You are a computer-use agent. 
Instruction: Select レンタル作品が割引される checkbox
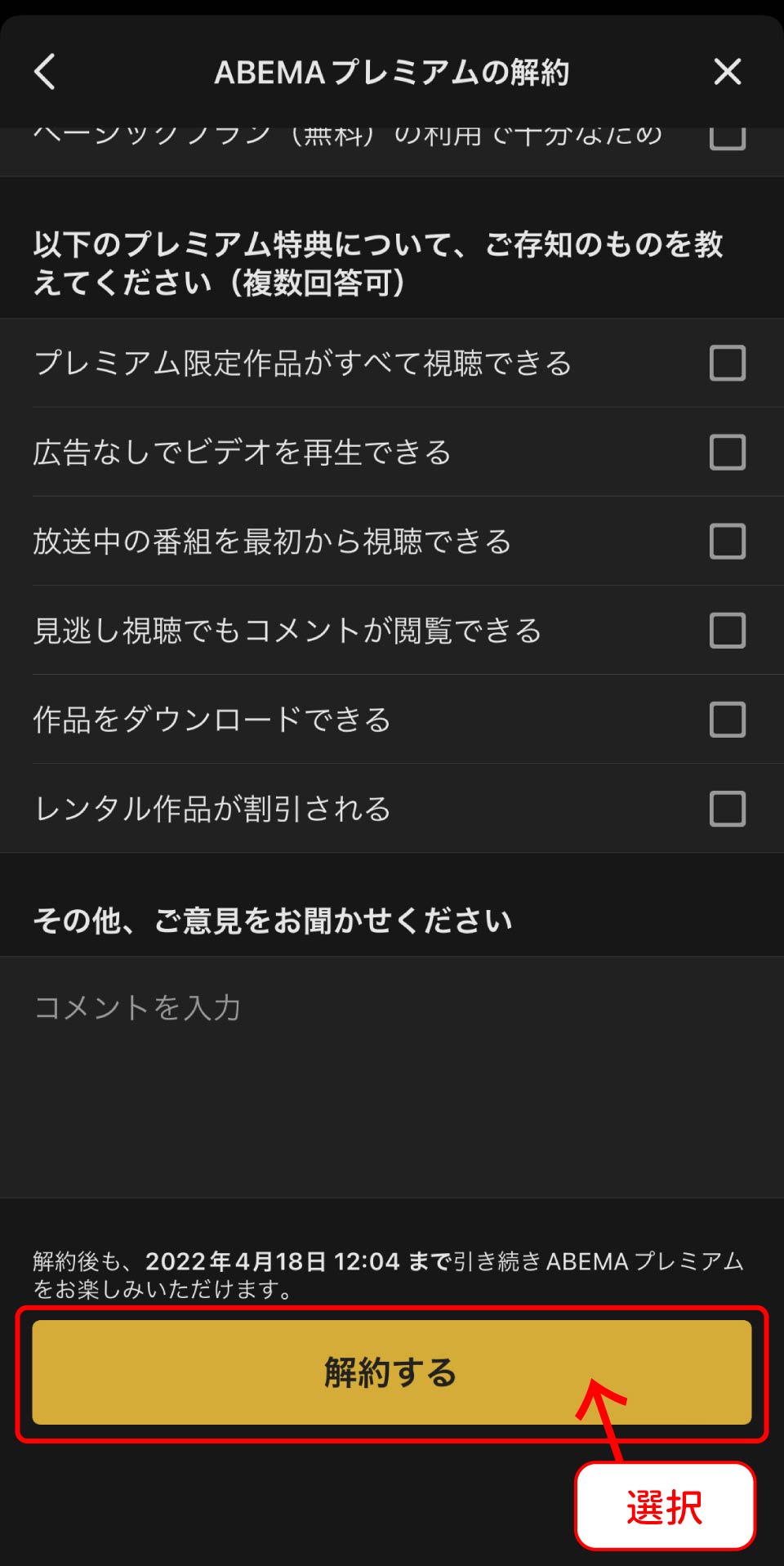click(x=727, y=808)
